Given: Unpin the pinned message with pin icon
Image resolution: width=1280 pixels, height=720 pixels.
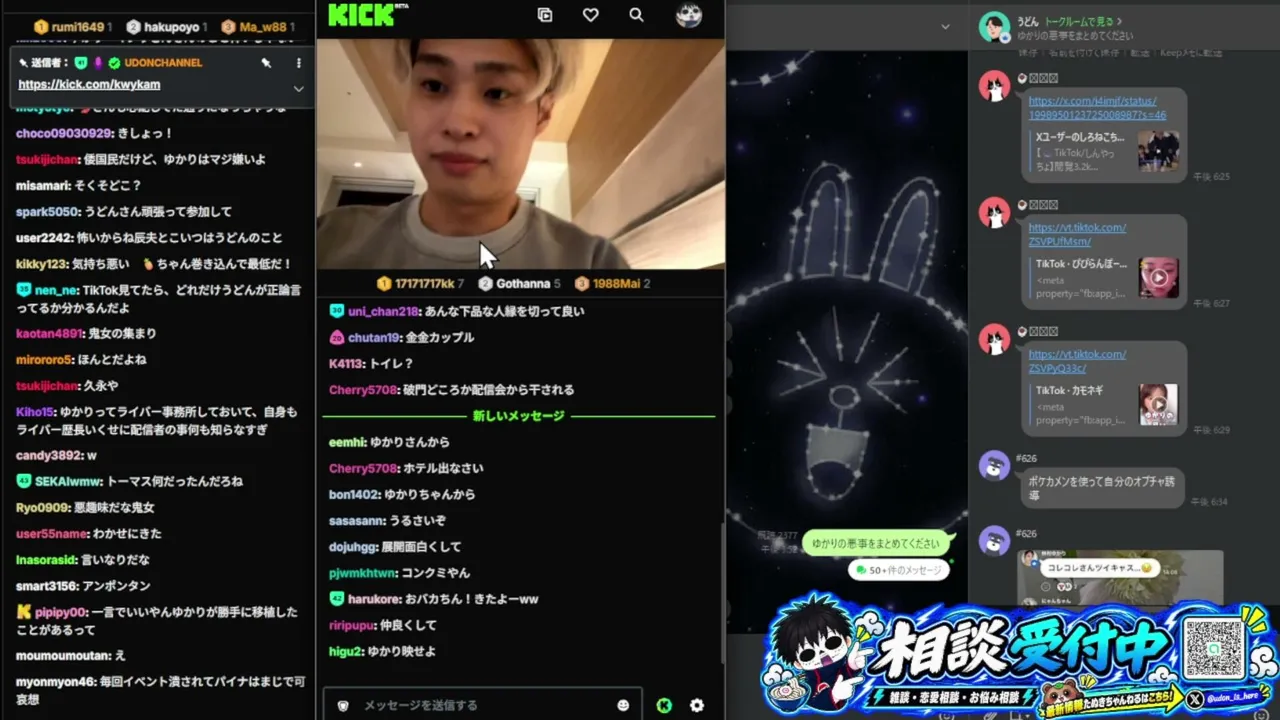Looking at the screenshot, I should (266, 63).
